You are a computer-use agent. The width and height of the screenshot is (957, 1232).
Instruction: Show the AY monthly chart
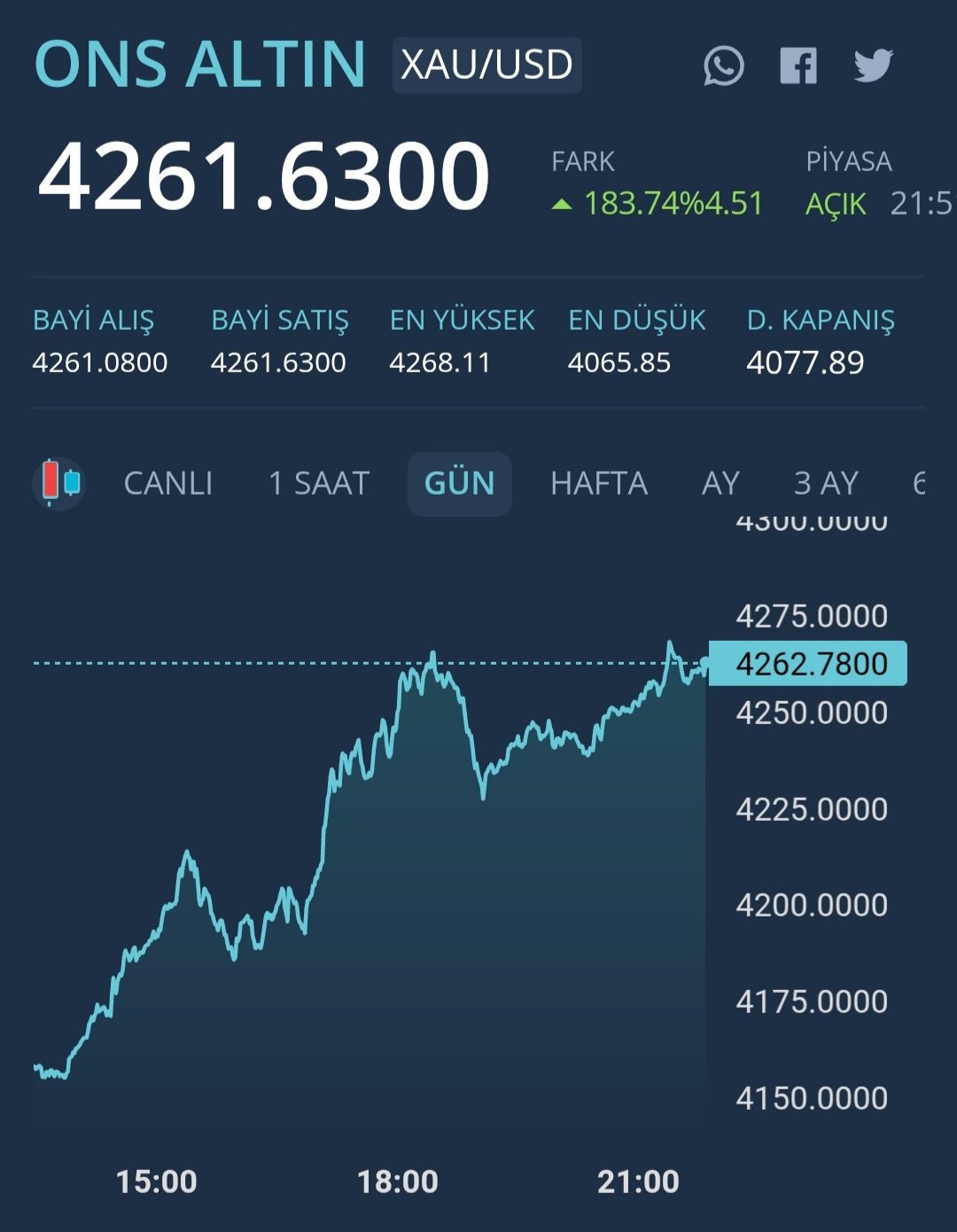click(x=720, y=483)
